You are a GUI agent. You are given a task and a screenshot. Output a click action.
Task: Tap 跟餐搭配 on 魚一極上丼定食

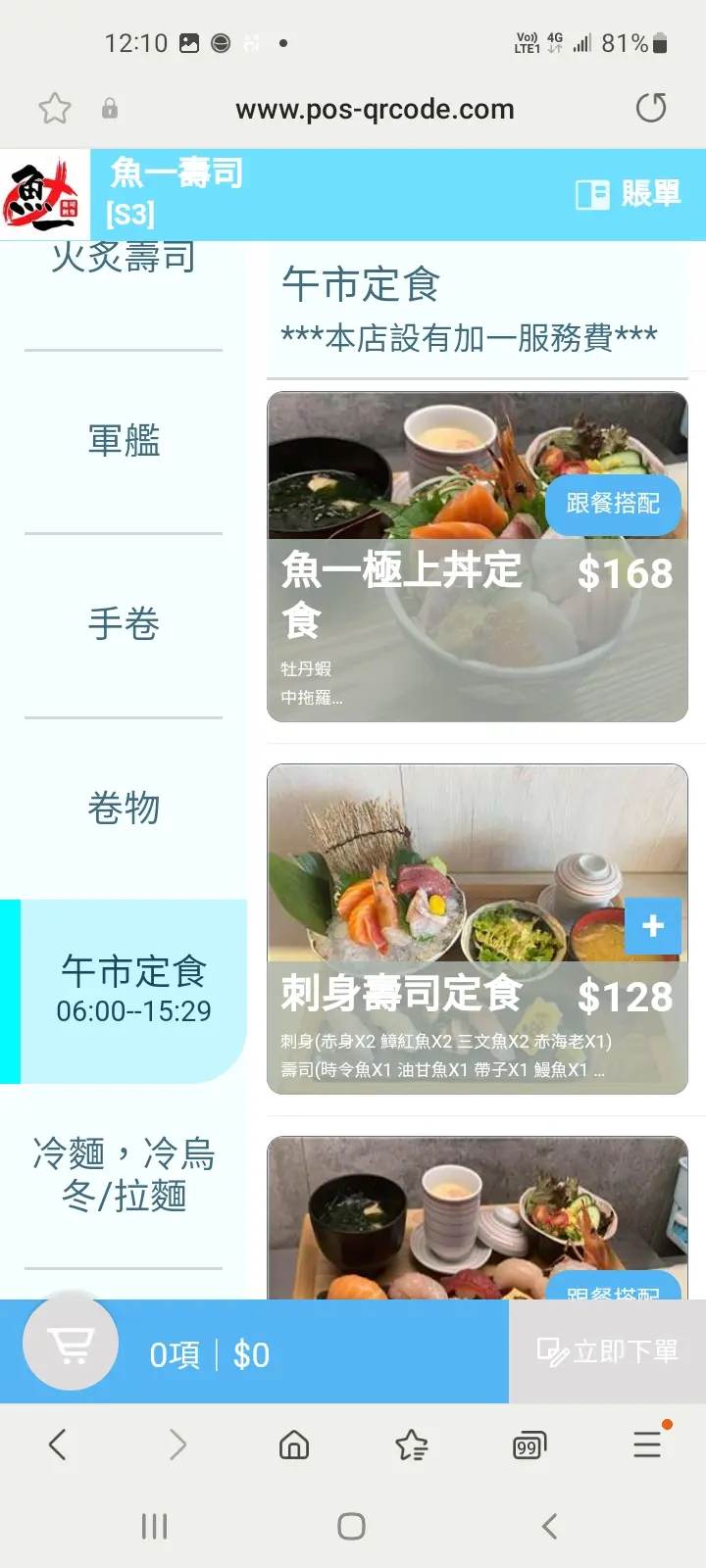[x=613, y=504]
